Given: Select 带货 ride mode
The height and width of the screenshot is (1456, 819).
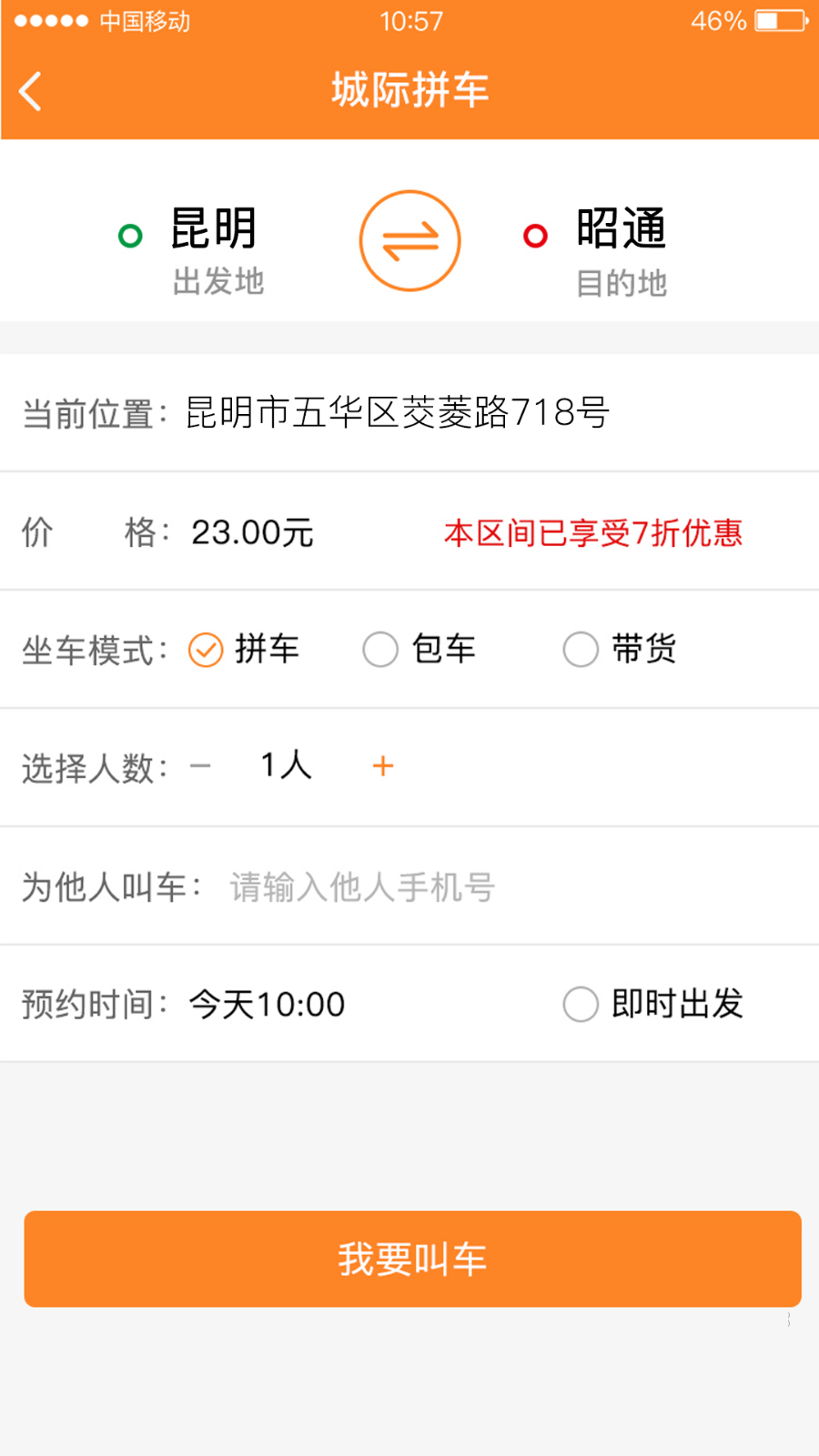Looking at the screenshot, I should [x=581, y=650].
